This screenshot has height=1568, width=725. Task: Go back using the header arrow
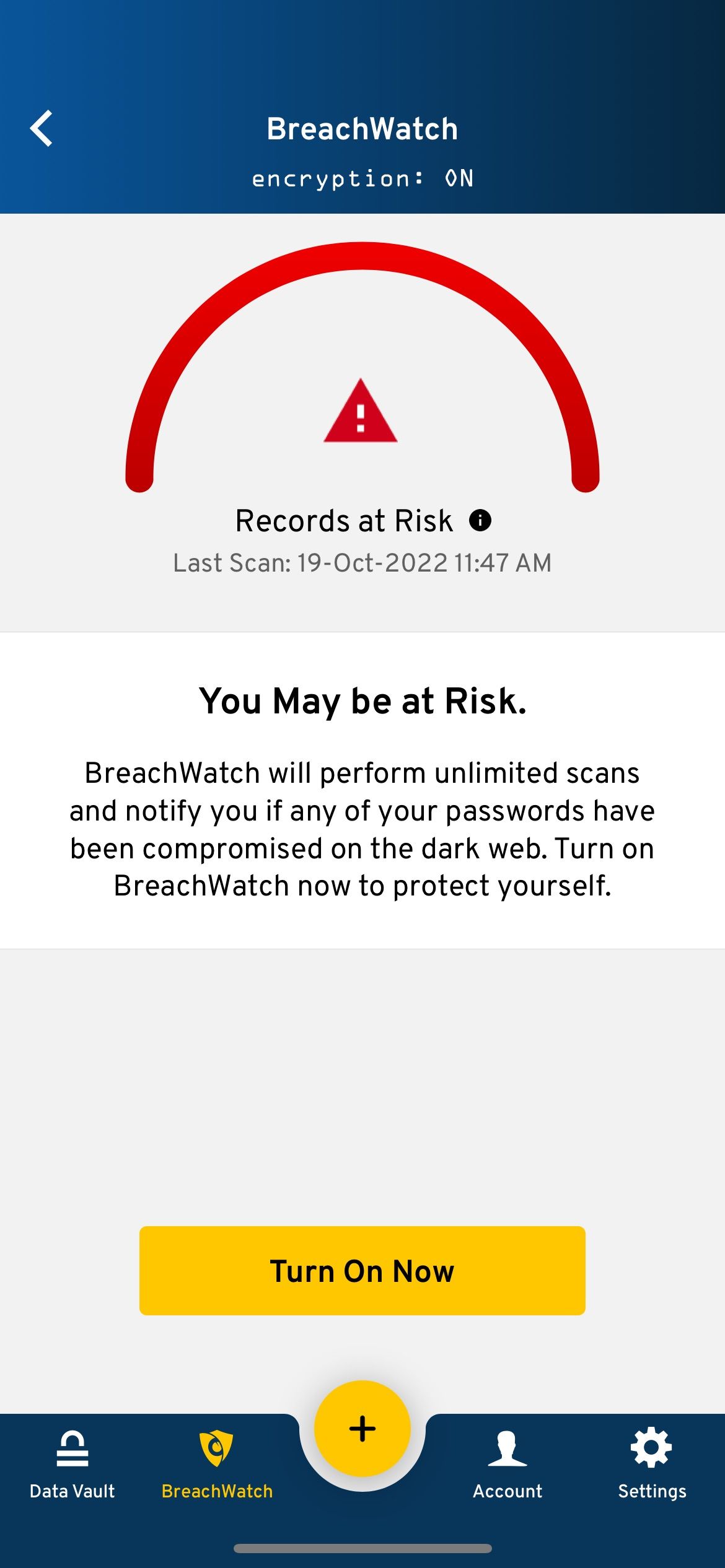click(42, 129)
